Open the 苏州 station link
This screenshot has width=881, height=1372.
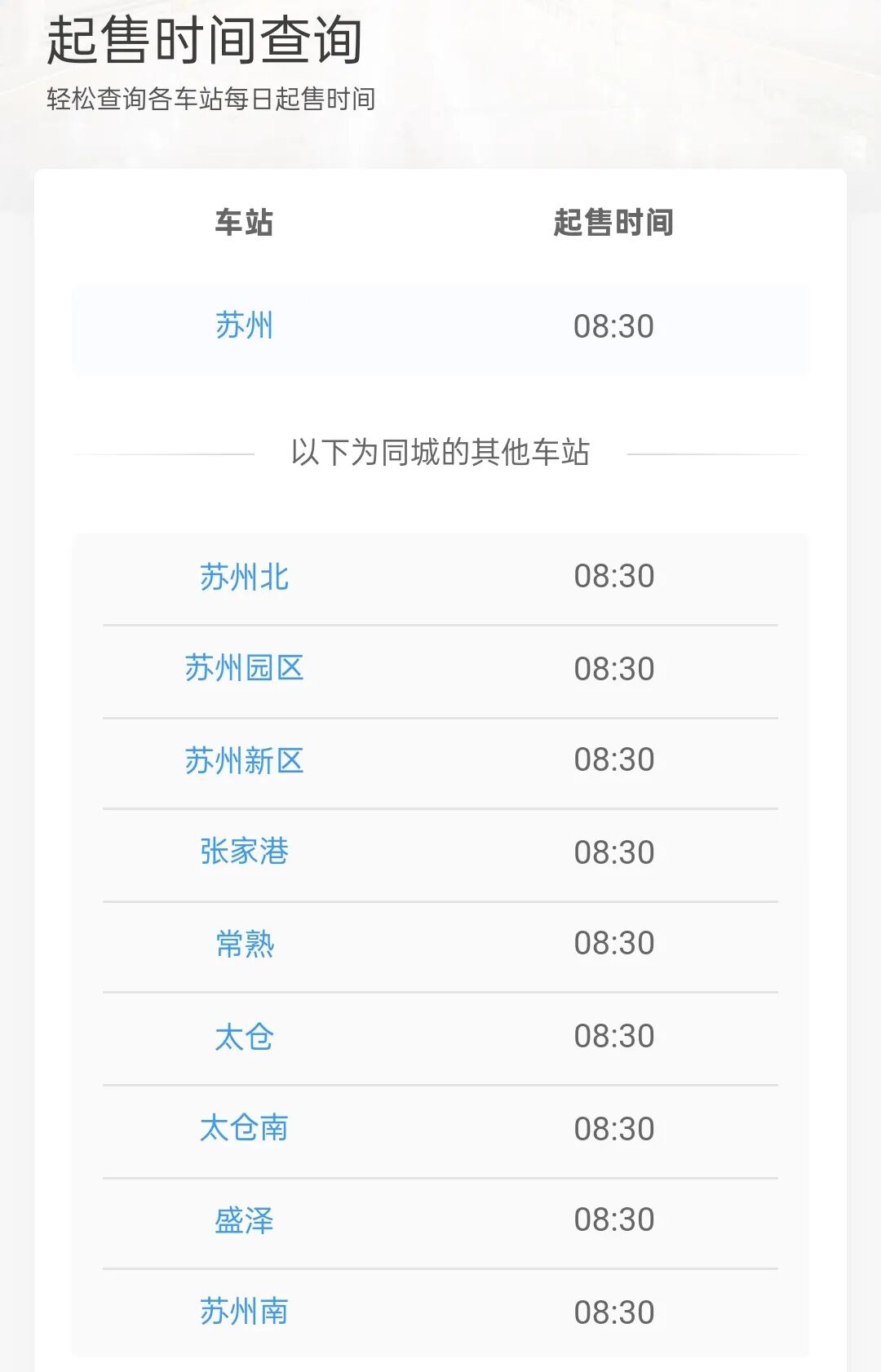coord(244,325)
